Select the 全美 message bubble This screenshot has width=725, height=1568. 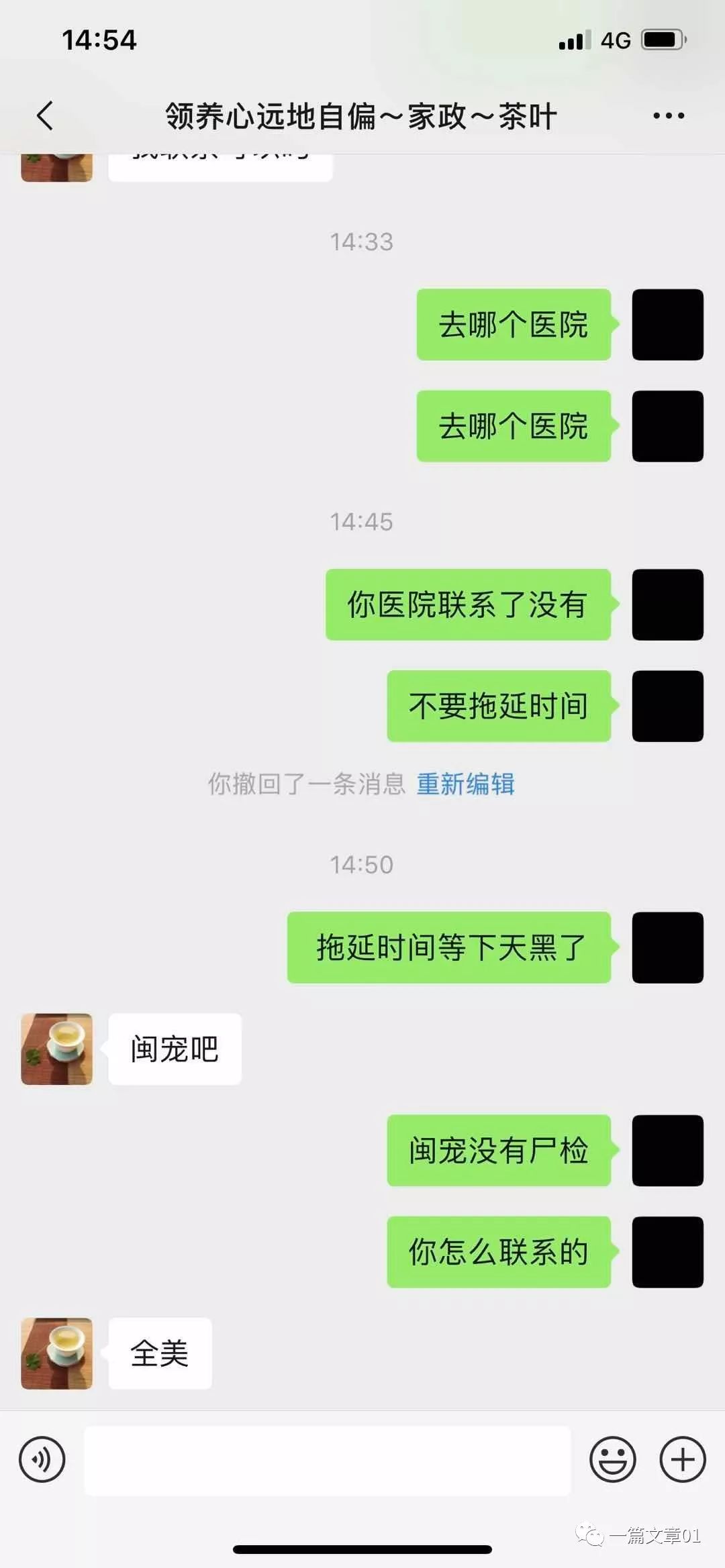159,1353
